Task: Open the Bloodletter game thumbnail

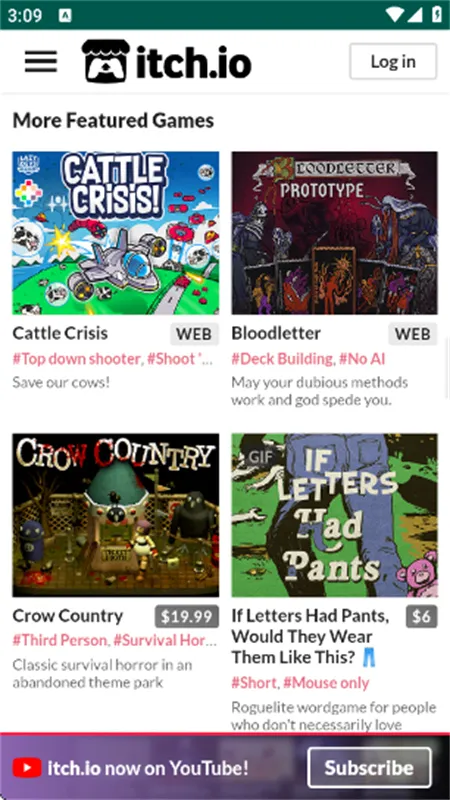Action: point(334,233)
